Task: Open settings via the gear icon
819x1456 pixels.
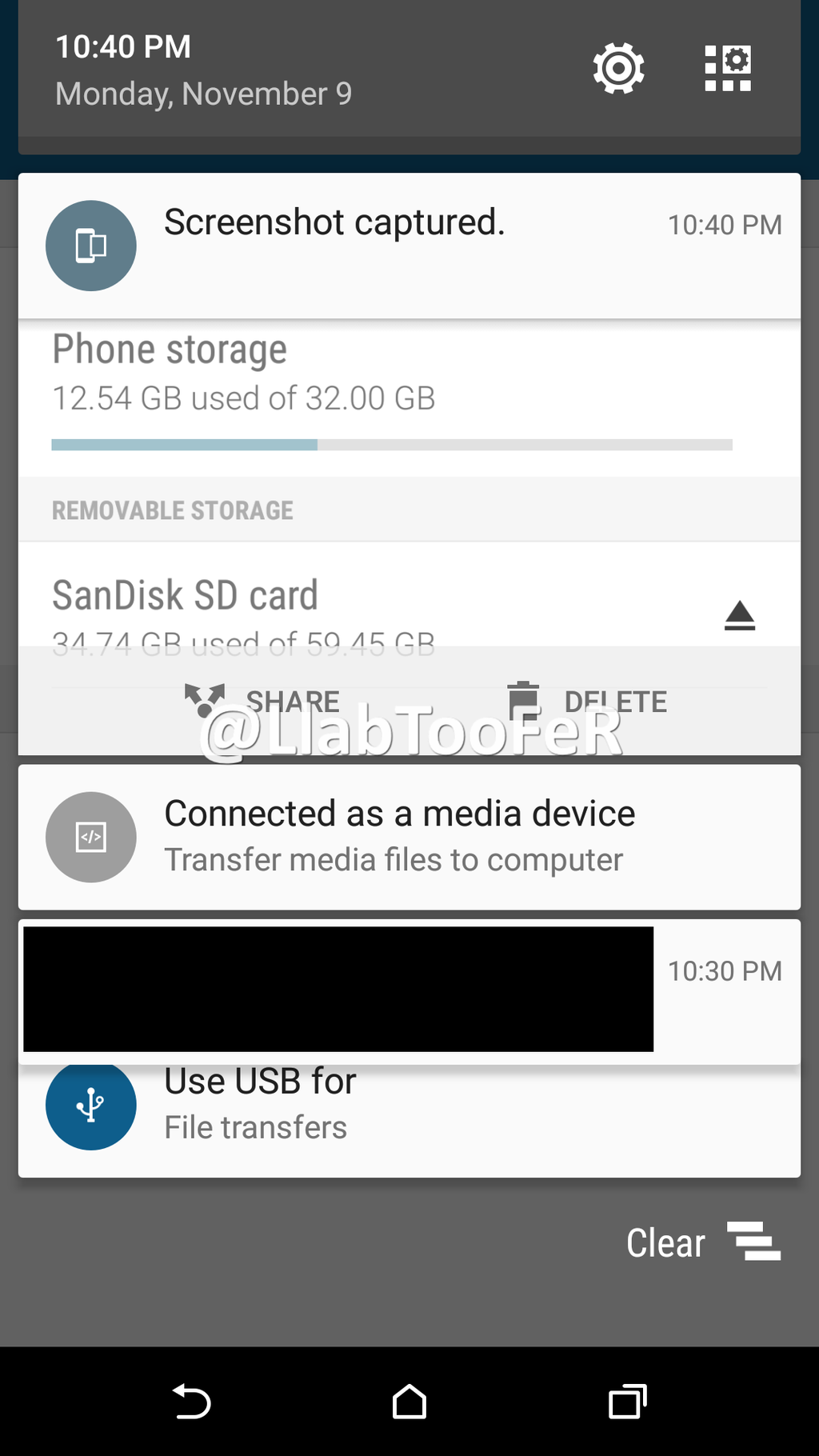Action: click(618, 69)
